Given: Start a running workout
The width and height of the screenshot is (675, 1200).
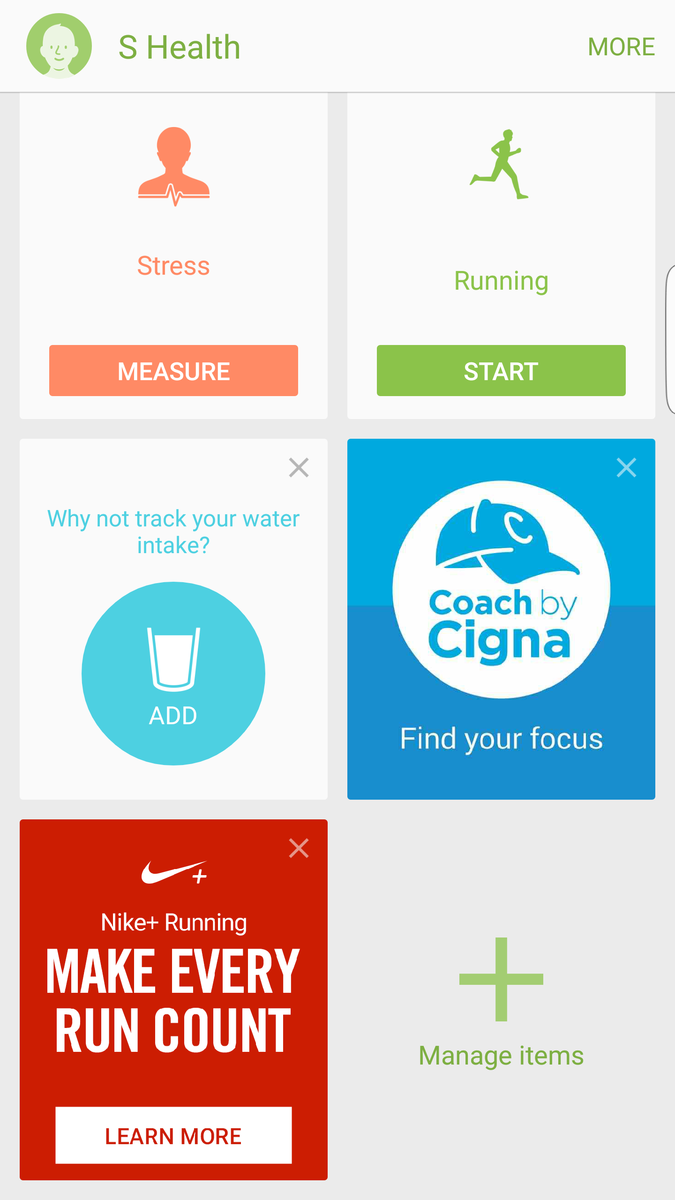Looking at the screenshot, I should [501, 371].
